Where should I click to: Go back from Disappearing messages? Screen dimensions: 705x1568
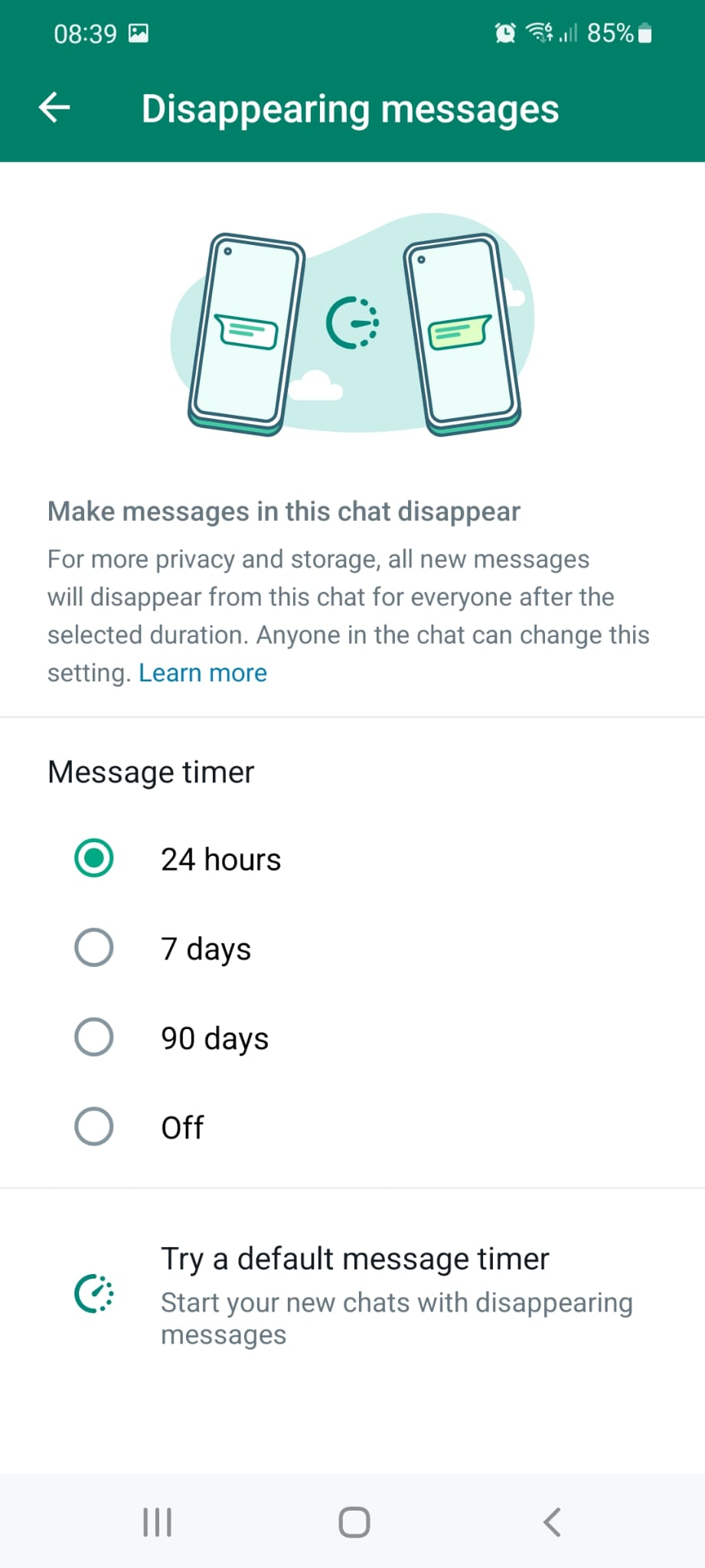[x=54, y=108]
